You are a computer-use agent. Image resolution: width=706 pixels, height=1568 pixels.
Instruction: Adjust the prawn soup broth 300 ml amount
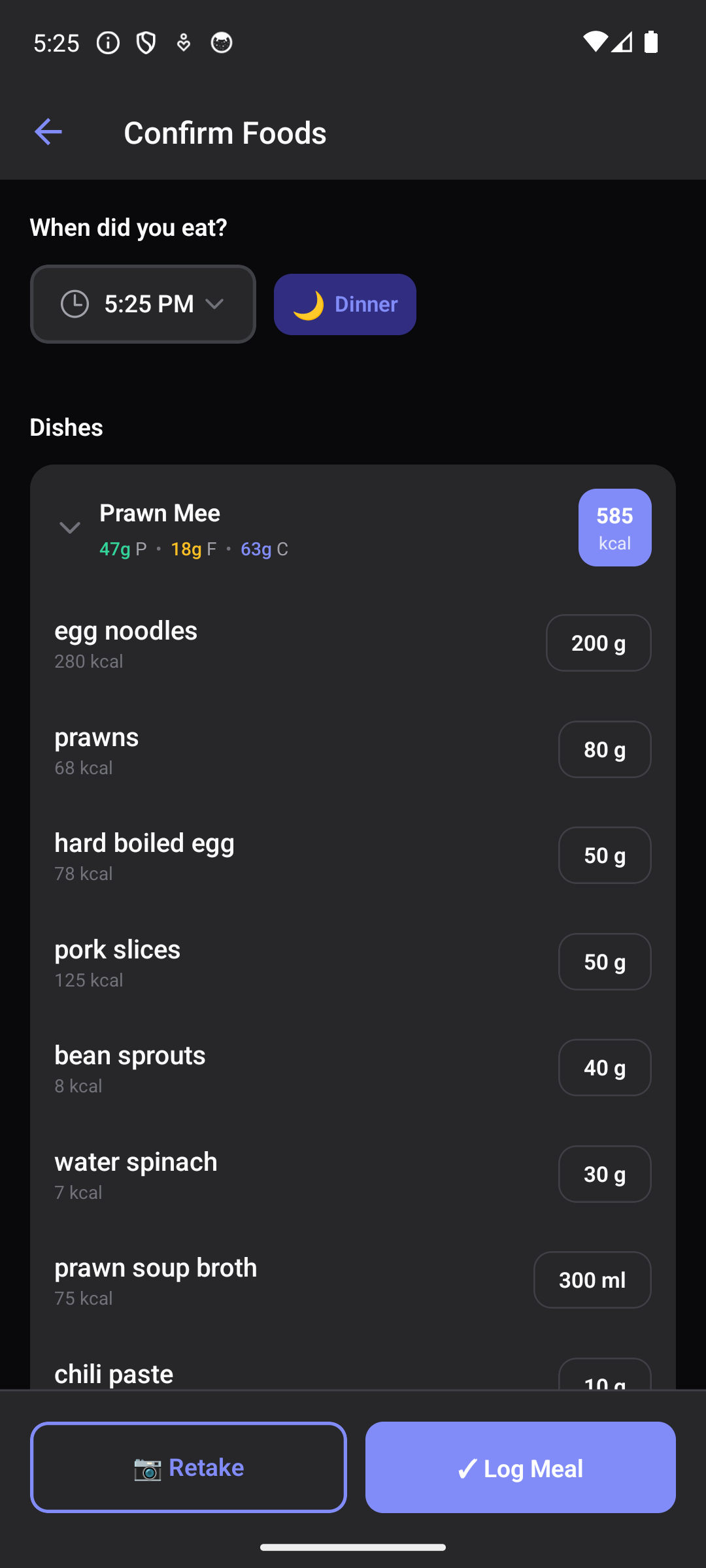pos(592,1280)
